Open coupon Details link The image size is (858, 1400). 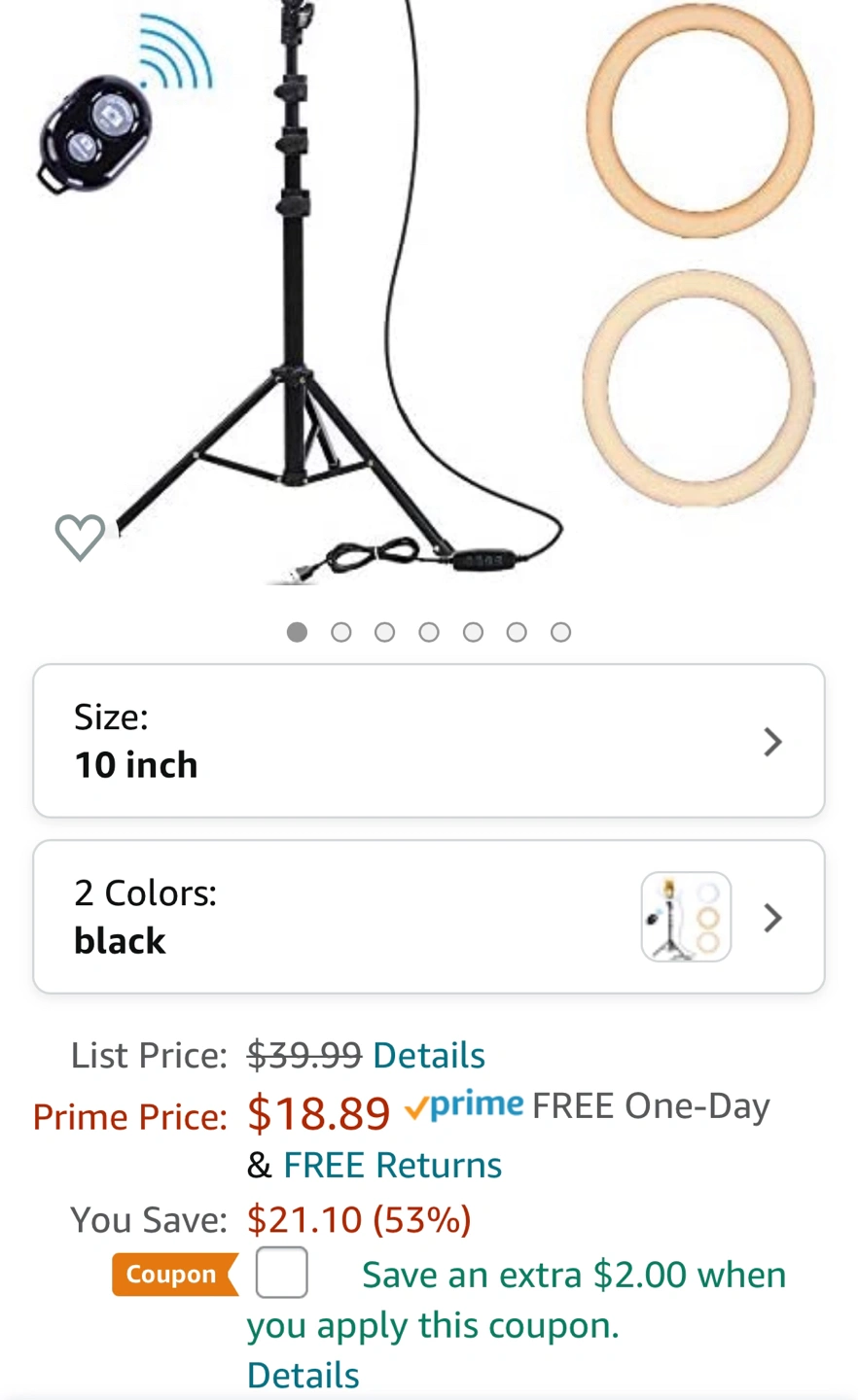tap(303, 1376)
